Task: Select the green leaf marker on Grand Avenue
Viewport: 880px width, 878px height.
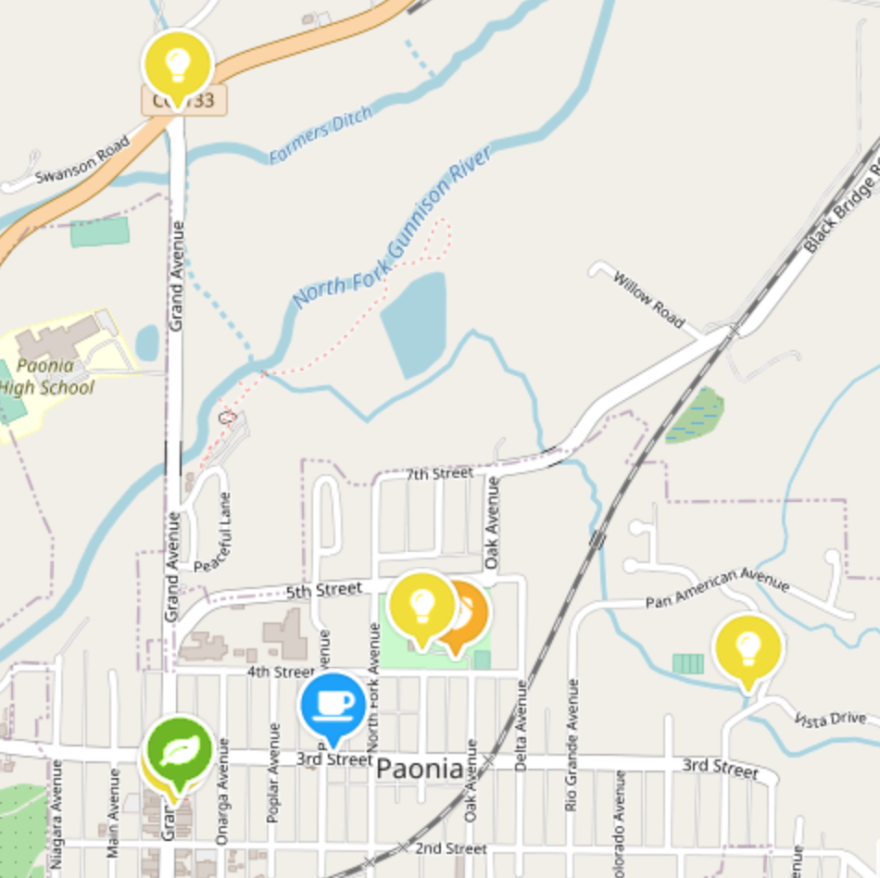Action: (x=179, y=751)
